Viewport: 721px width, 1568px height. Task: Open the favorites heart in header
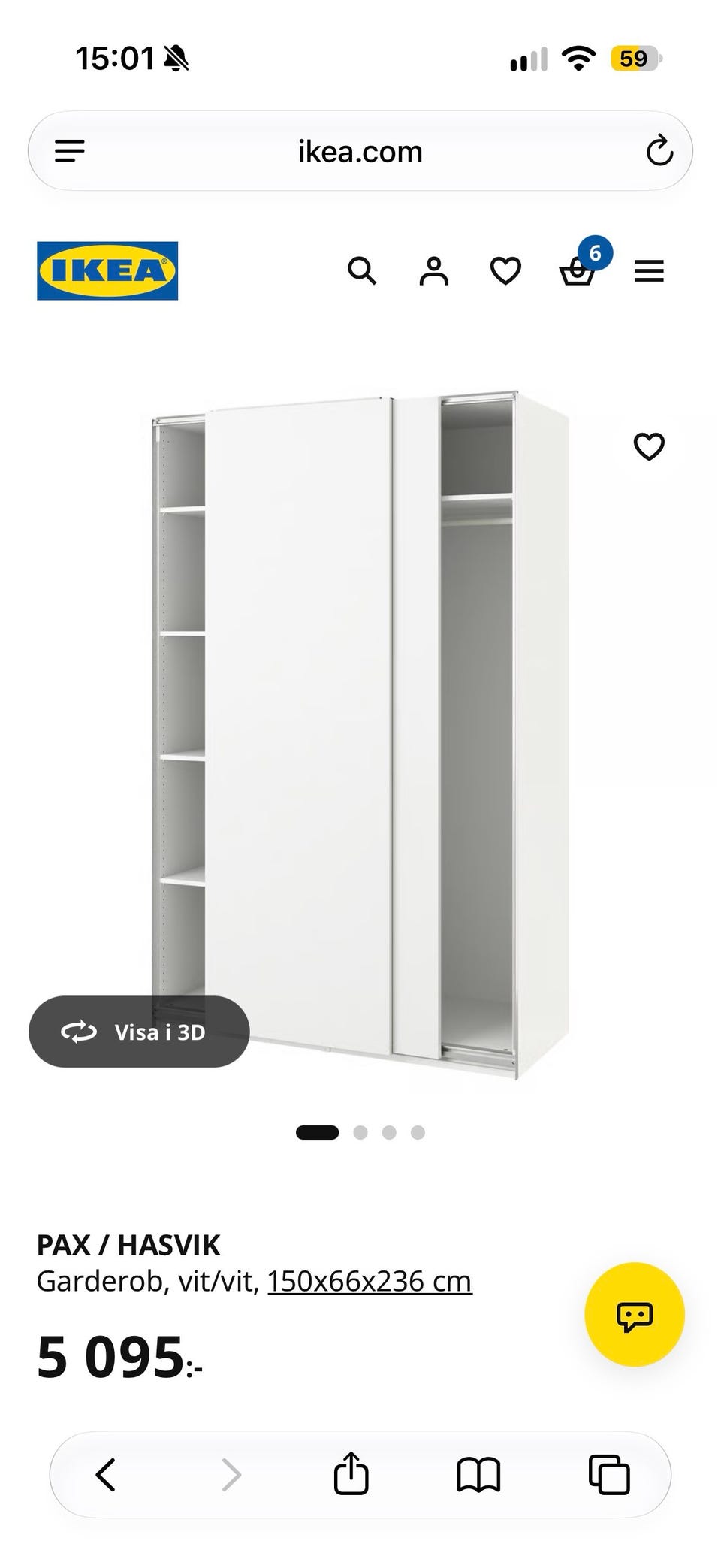tap(505, 270)
